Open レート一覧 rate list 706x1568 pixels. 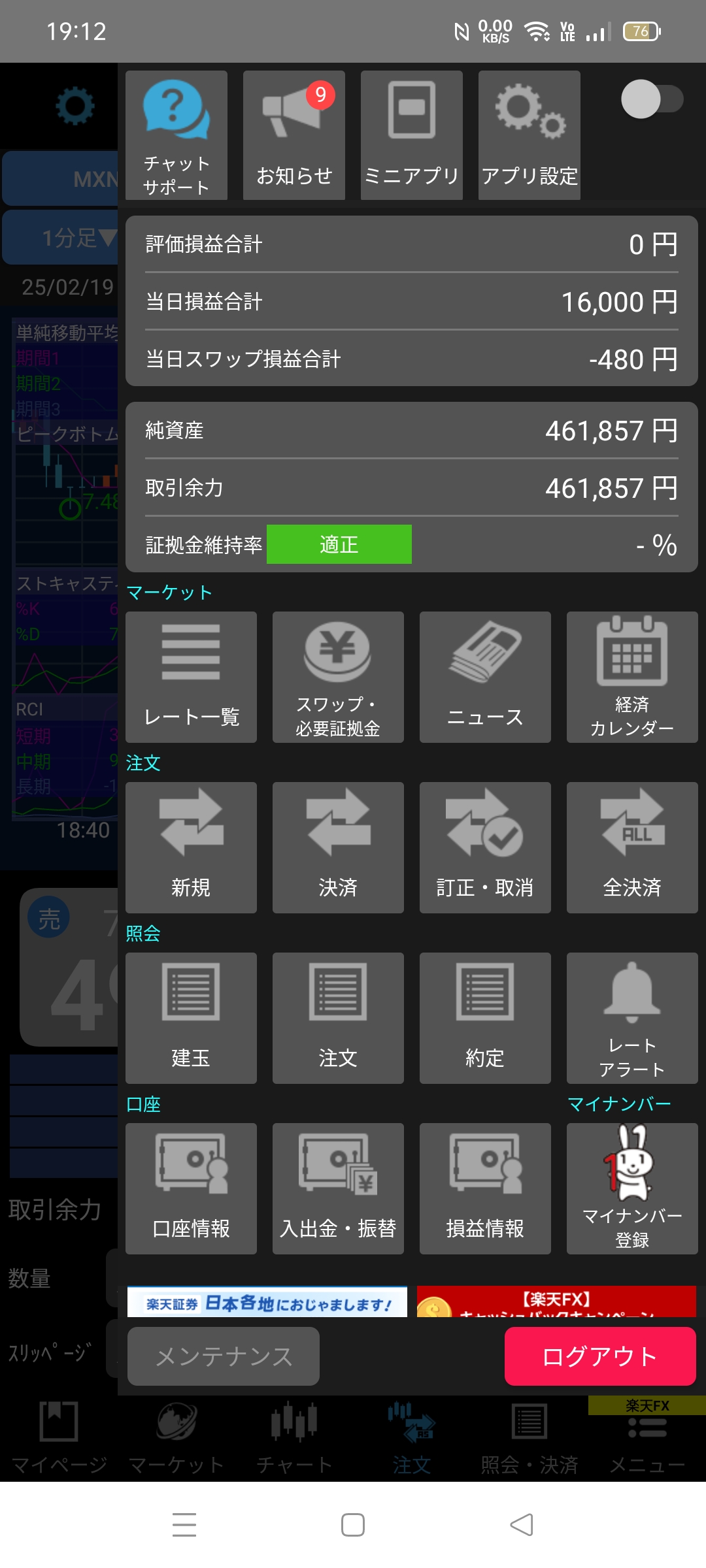tap(191, 677)
